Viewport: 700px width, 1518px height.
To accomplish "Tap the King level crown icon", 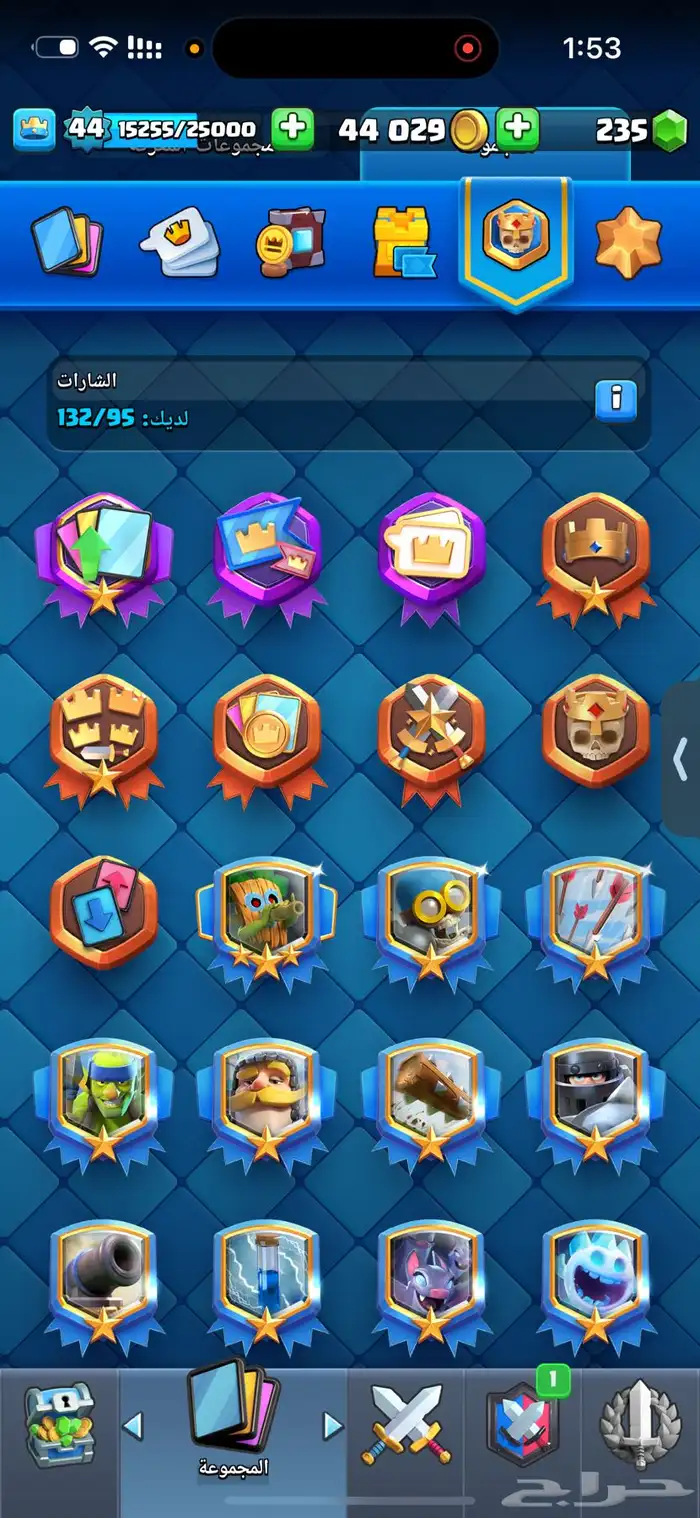I will click(x=34, y=130).
